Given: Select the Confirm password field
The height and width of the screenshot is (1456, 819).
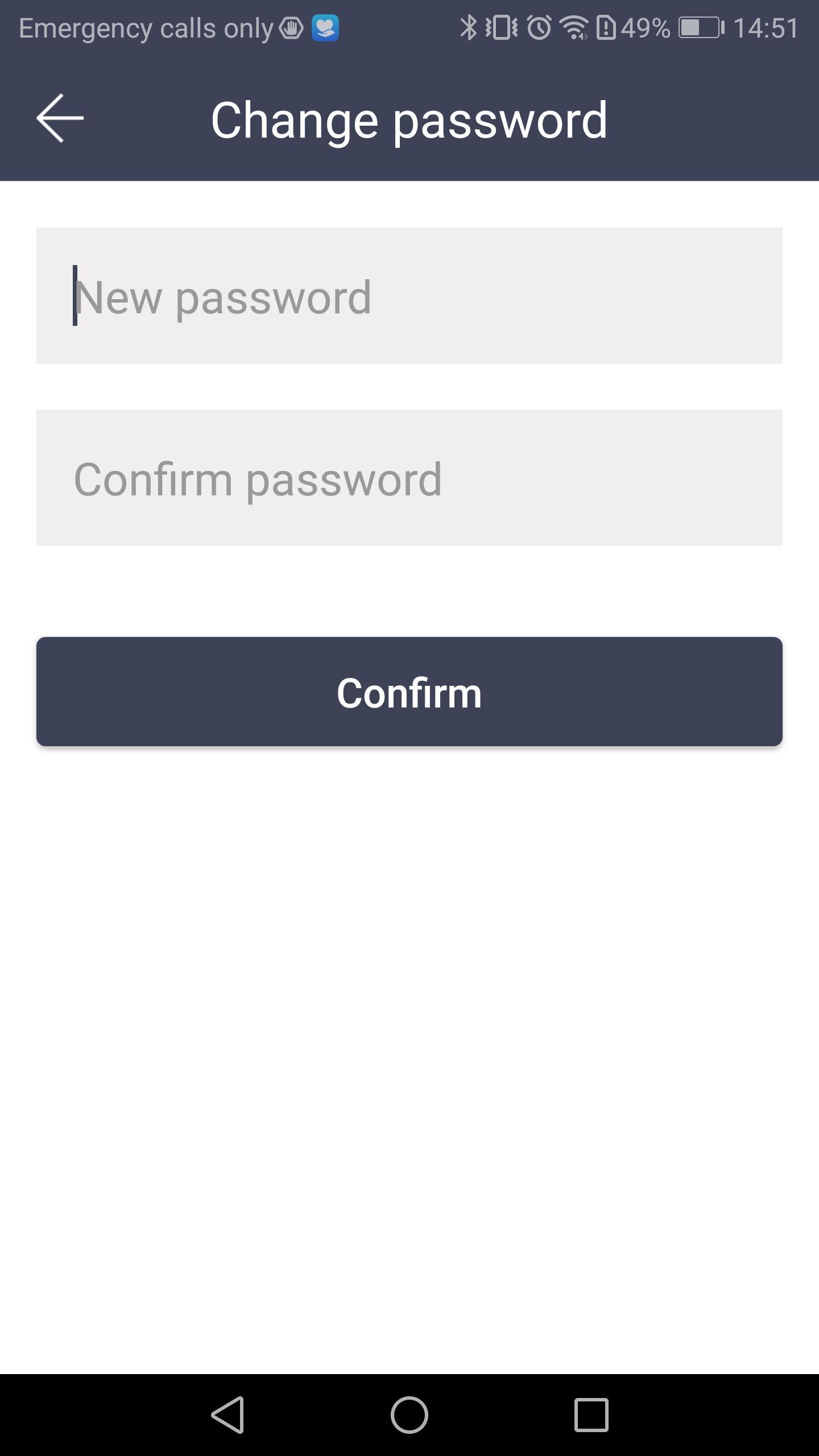Looking at the screenshot, I should (x=409, y=478).
